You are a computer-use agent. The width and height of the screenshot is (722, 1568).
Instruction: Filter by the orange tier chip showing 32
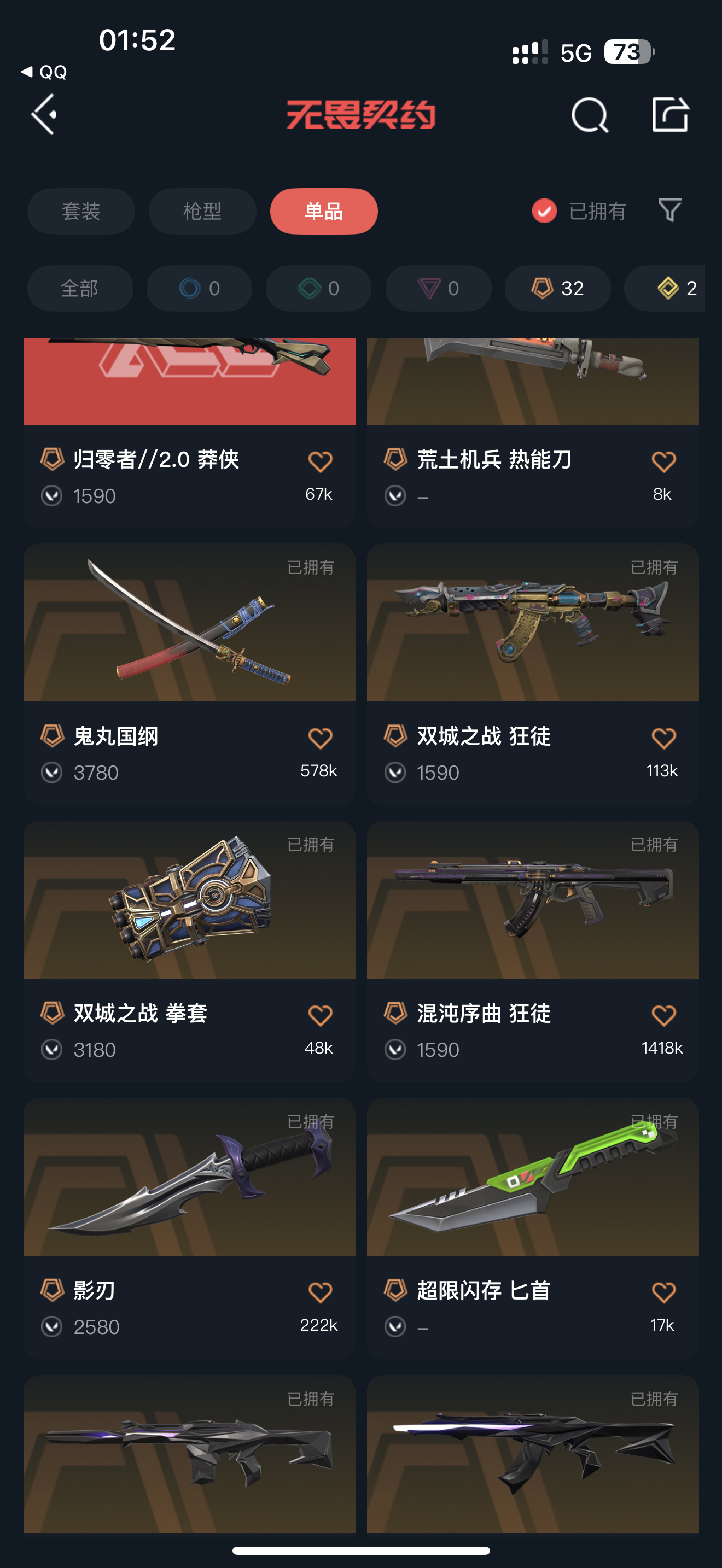tap(557, 288)
